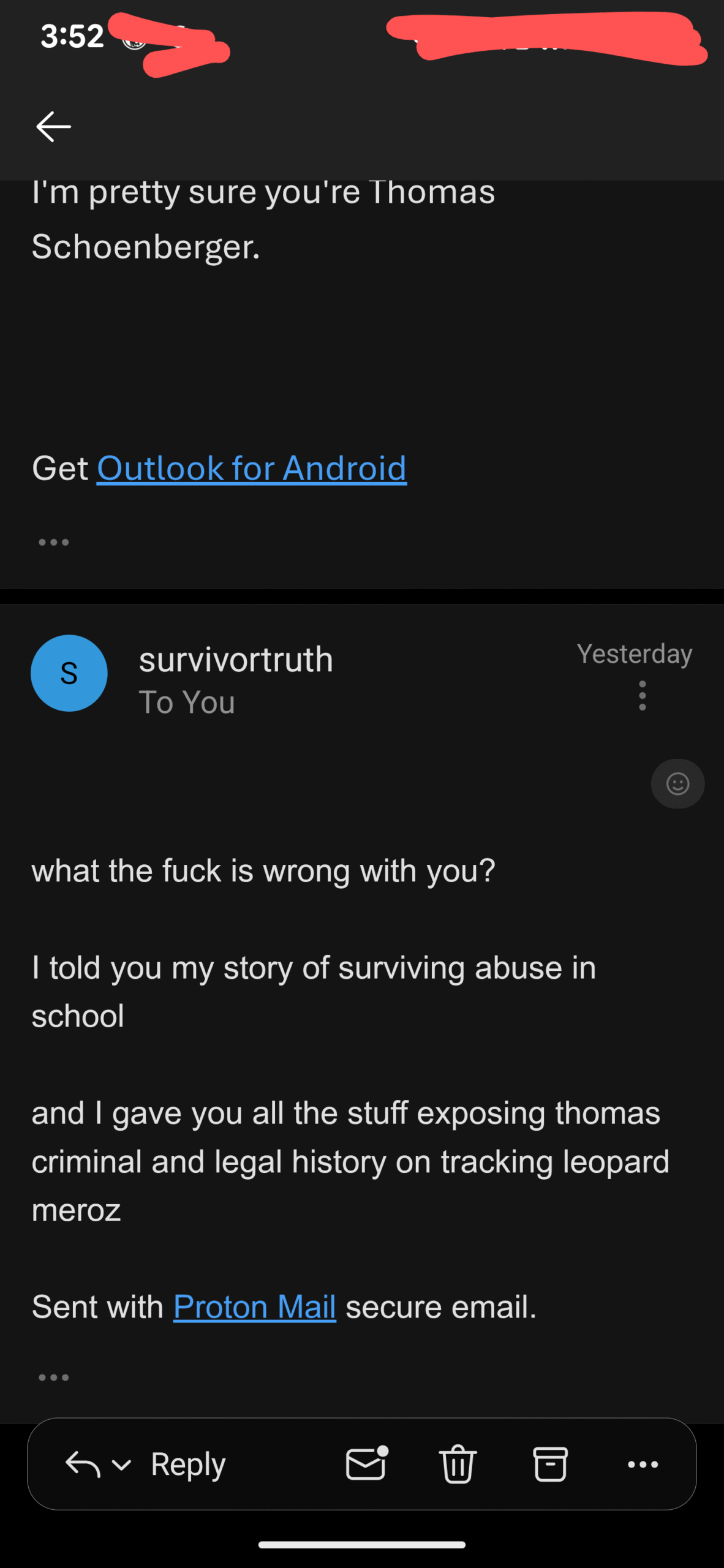
Task: Mark the message as unread
Action: click(x=366, y=1464)
